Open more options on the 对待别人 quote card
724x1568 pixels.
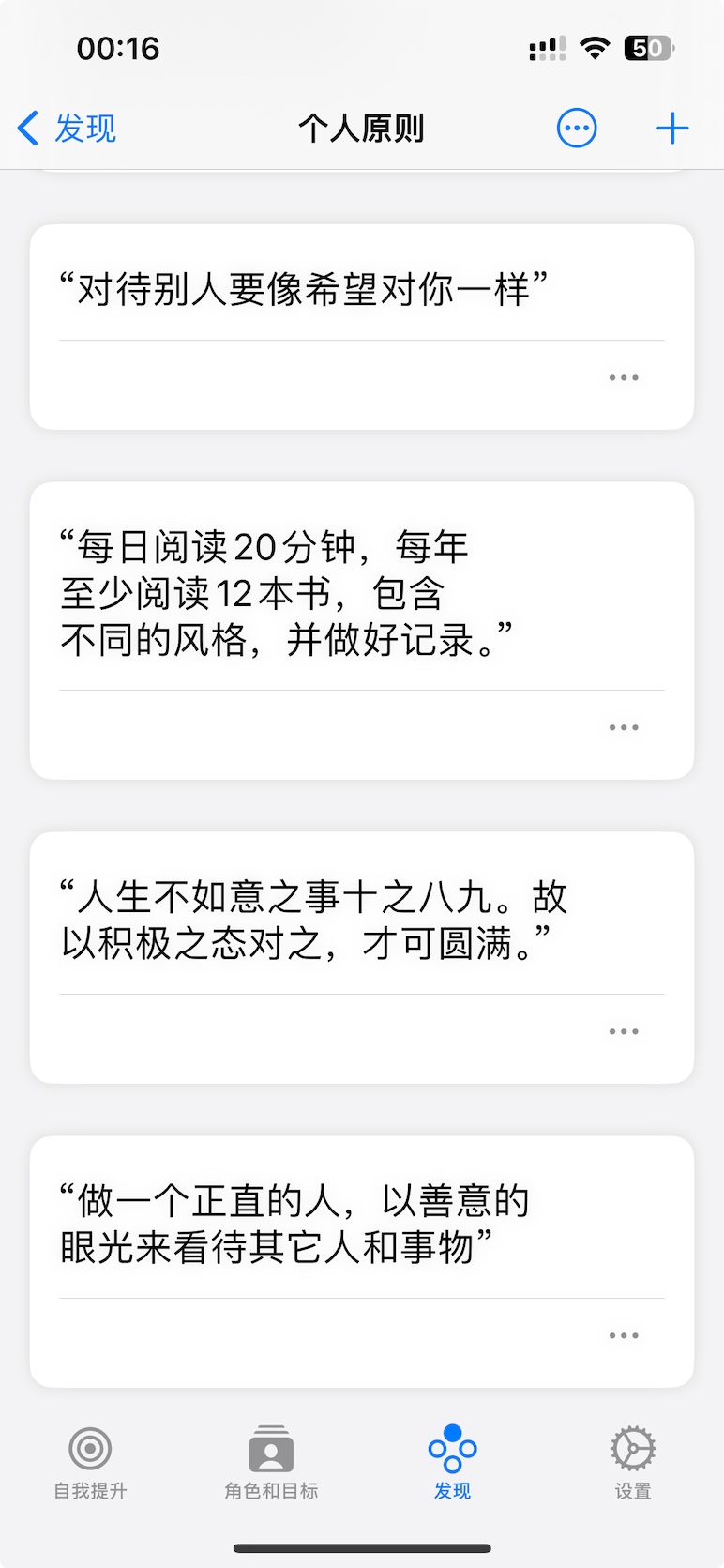point(624,376)
